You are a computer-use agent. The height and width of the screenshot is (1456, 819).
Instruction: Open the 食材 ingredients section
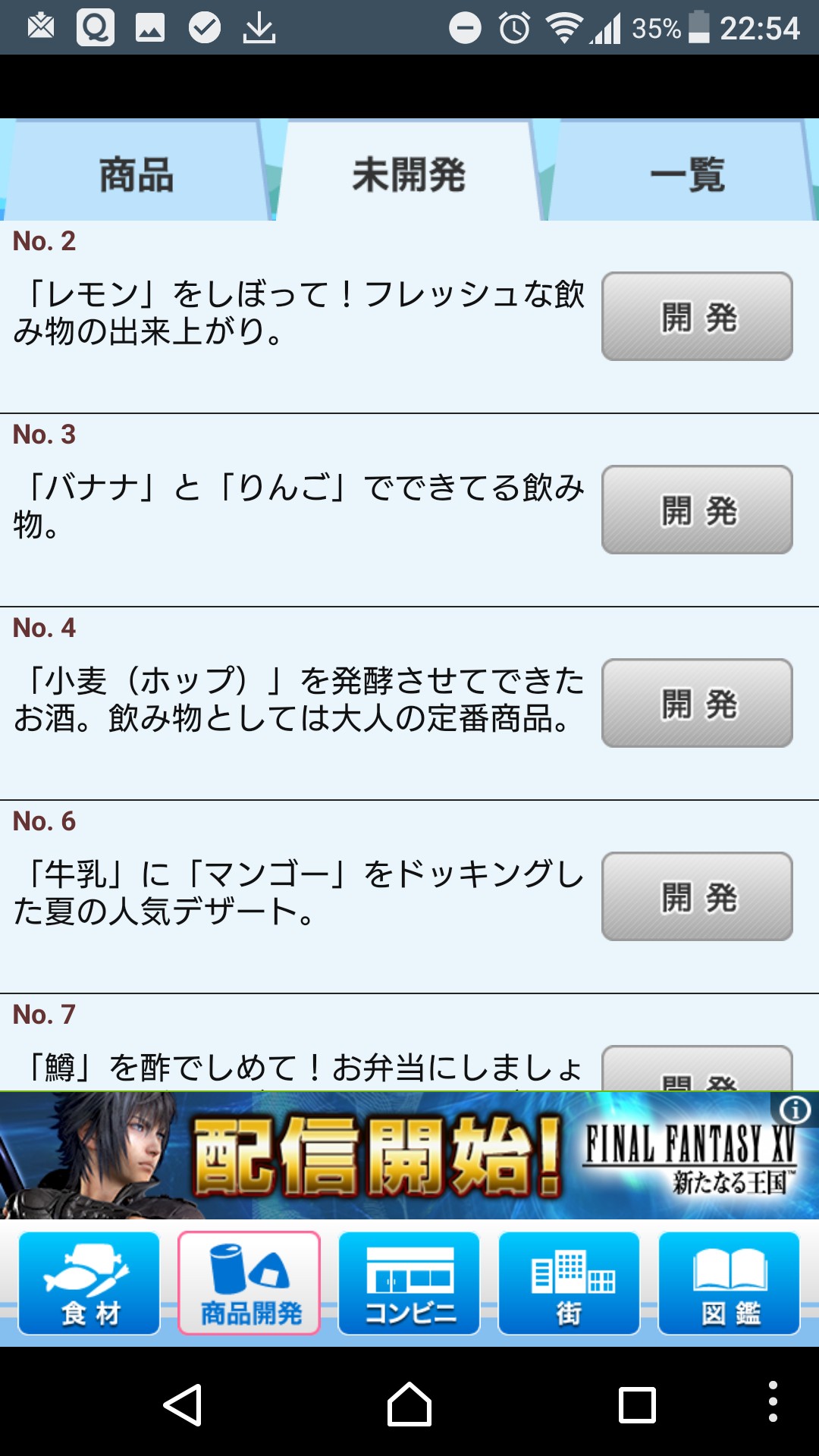(89, 1283)
